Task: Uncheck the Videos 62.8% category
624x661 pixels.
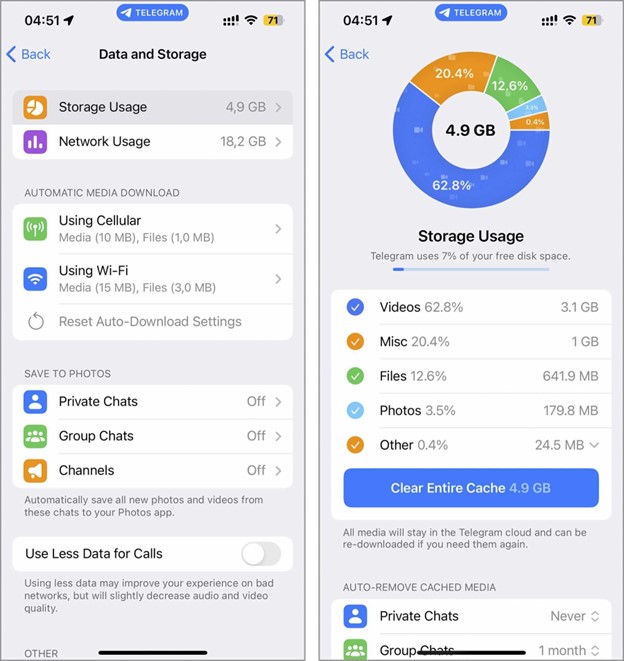Action: coord(355,307)
